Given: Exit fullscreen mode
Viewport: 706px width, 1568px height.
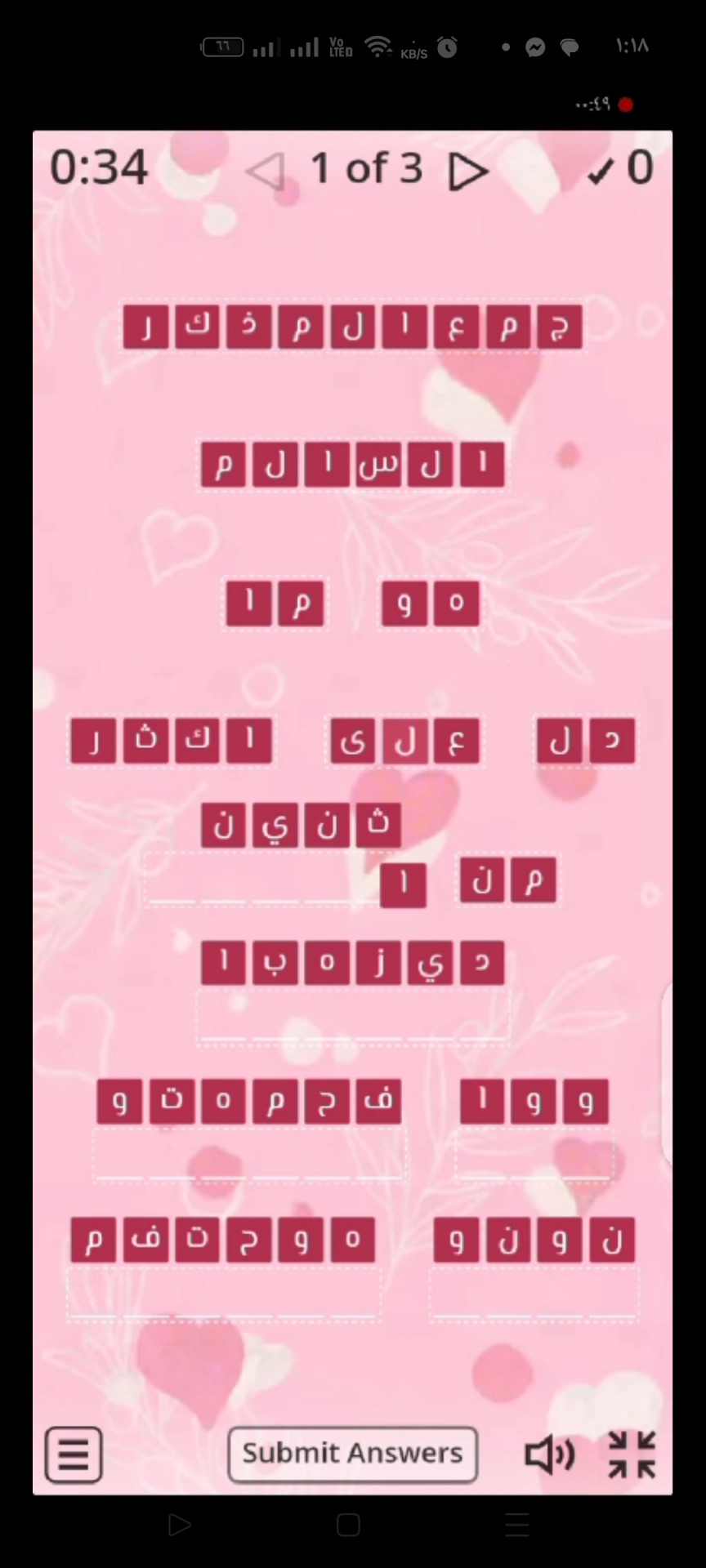Looking at the screenshot, I should (632, 1454).
